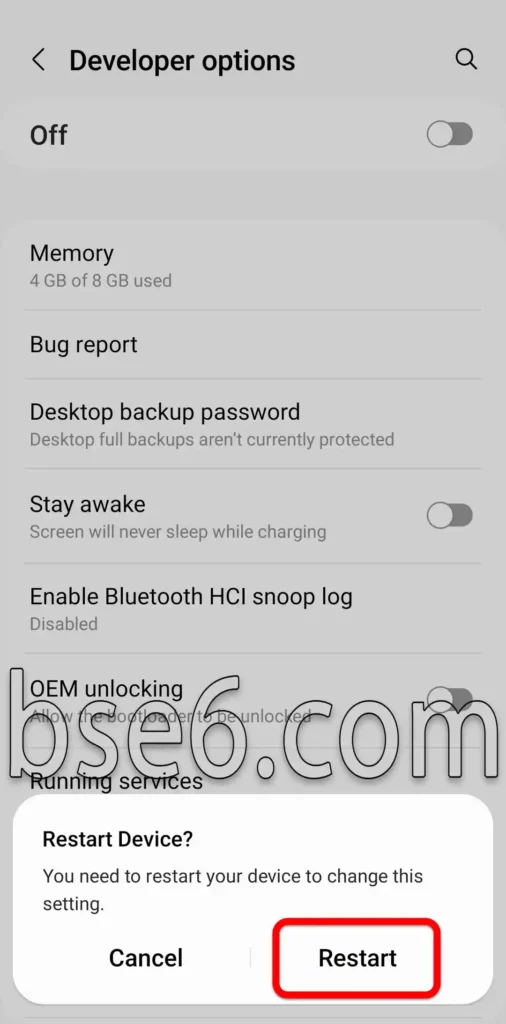The height and width of the screenshot is (1024, 506).
Task: Open the search icon in Developer options
Action: click(x=466, y=59)
